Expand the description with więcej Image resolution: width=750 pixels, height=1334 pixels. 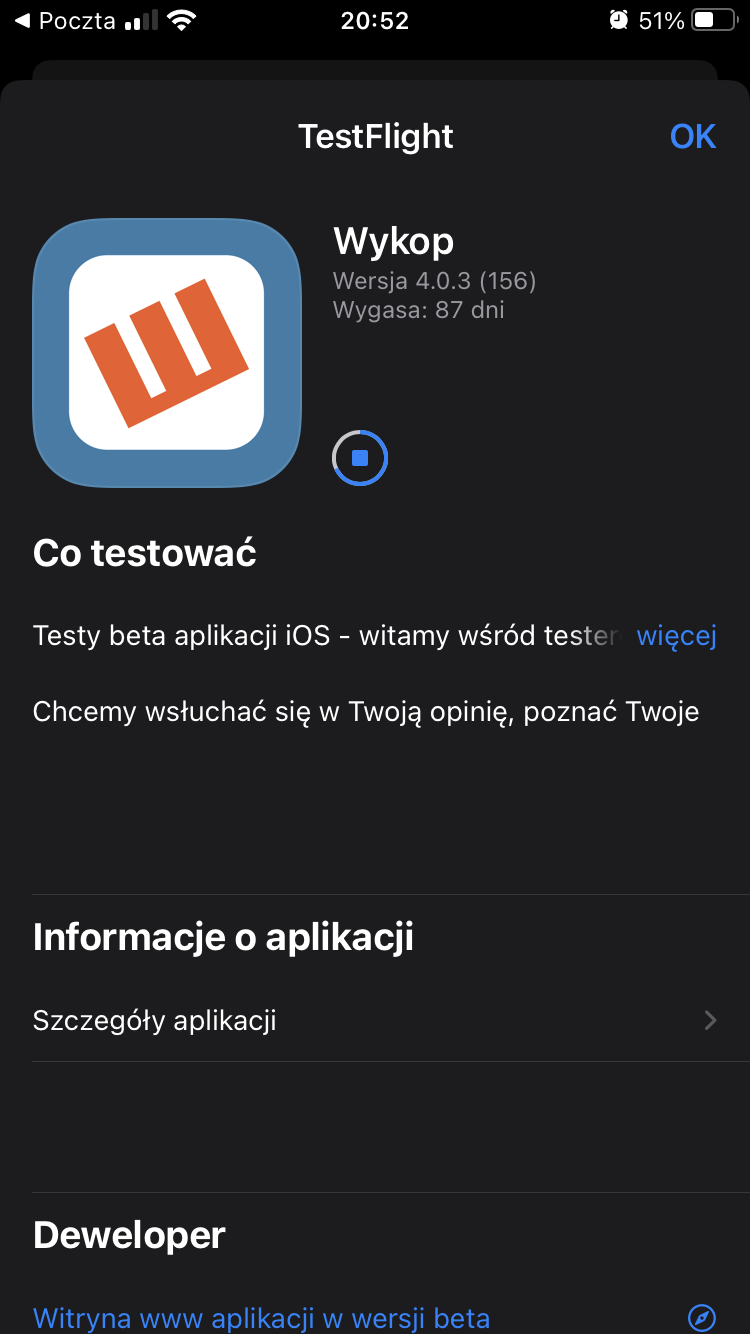(x=676, y=636)
